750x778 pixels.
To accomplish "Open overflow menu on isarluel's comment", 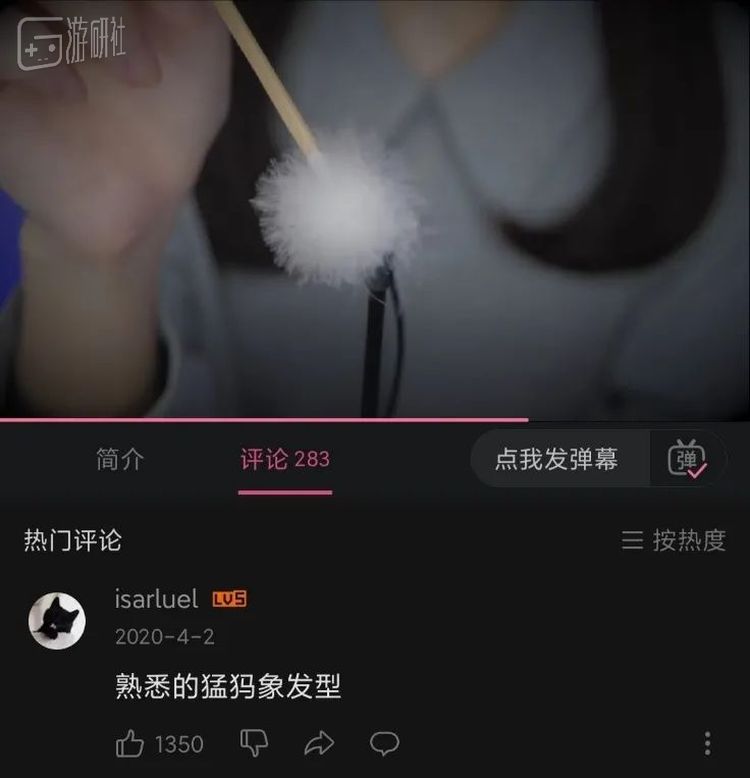I will (707, 743).
